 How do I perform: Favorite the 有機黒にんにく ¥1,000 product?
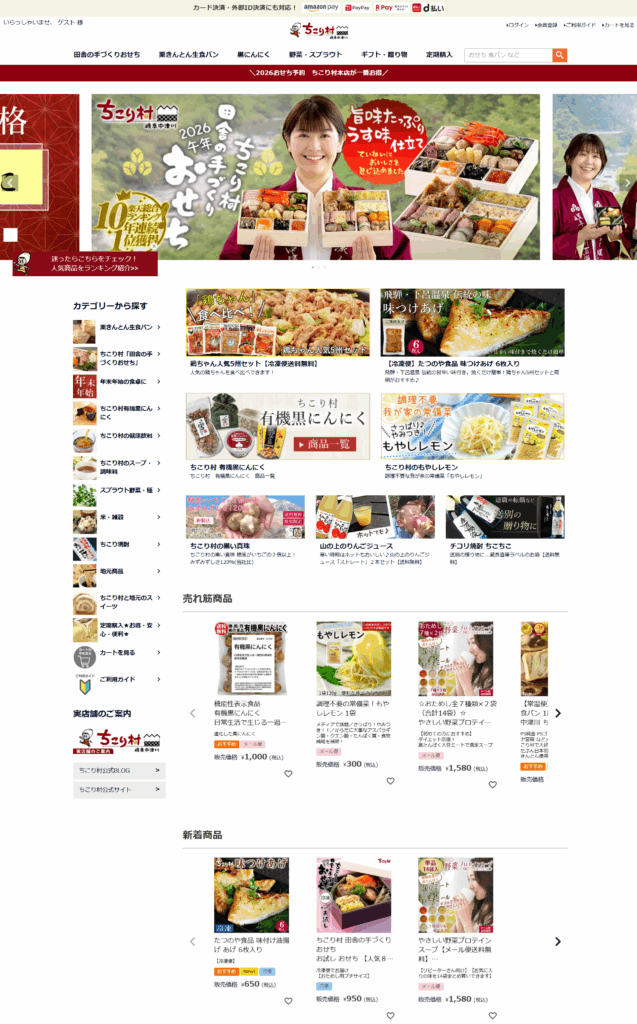[x=288, y=773]
